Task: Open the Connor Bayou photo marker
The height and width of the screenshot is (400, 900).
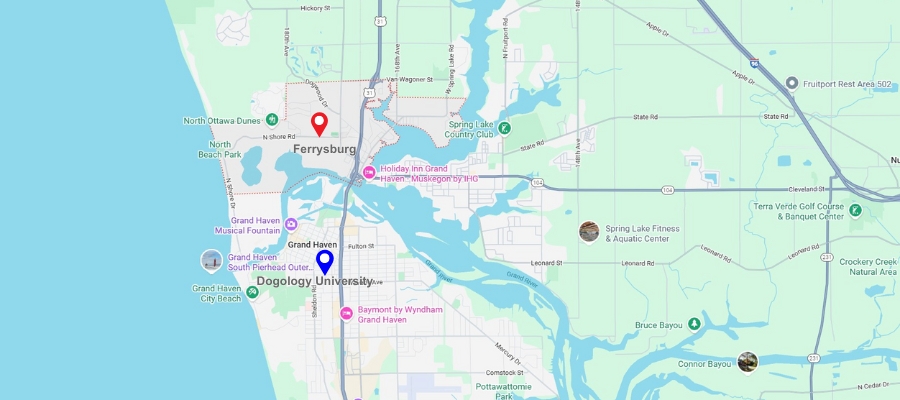Action: point(747,361)
